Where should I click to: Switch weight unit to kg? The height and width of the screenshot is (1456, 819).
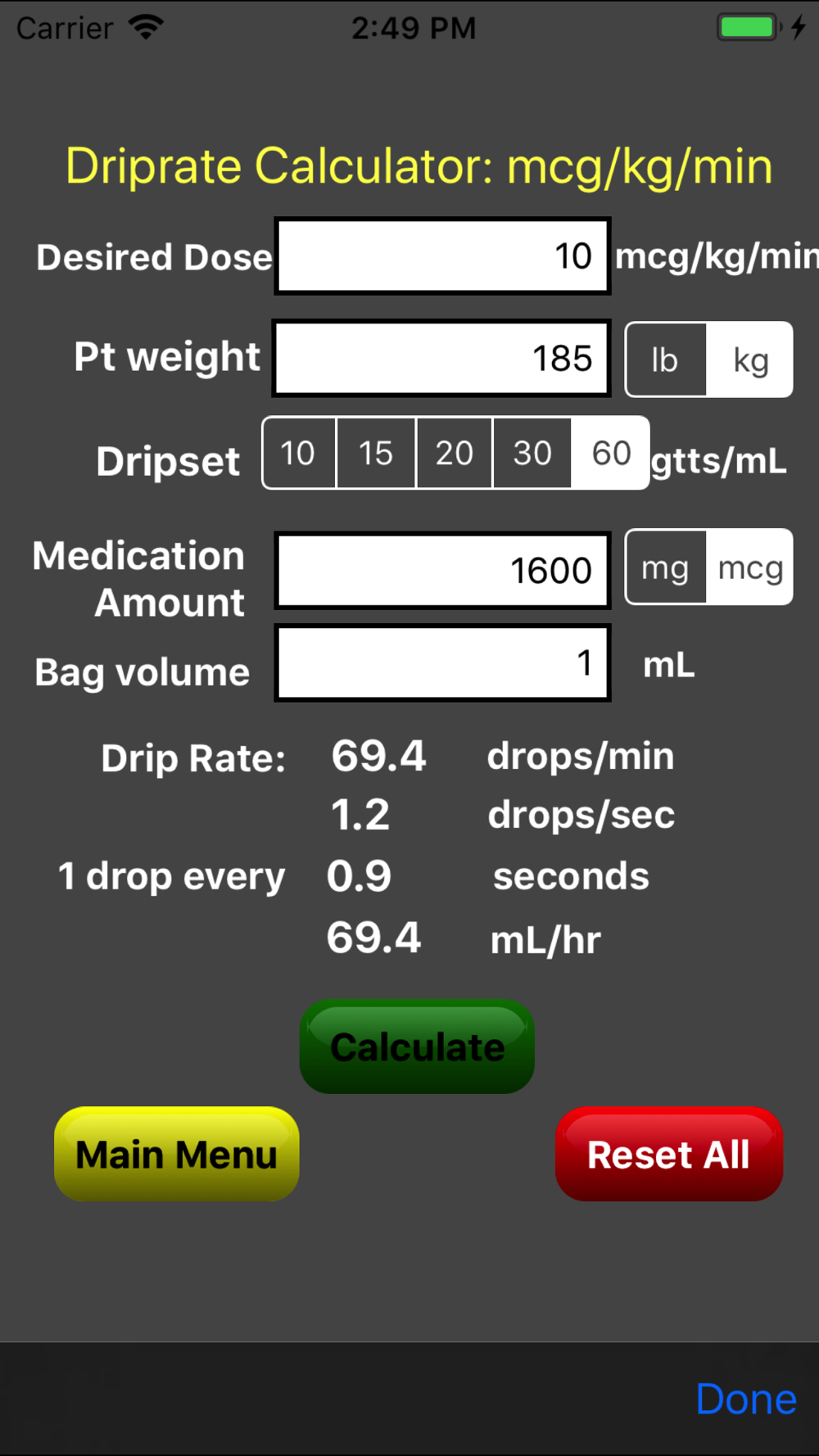[x=749, y=359]
